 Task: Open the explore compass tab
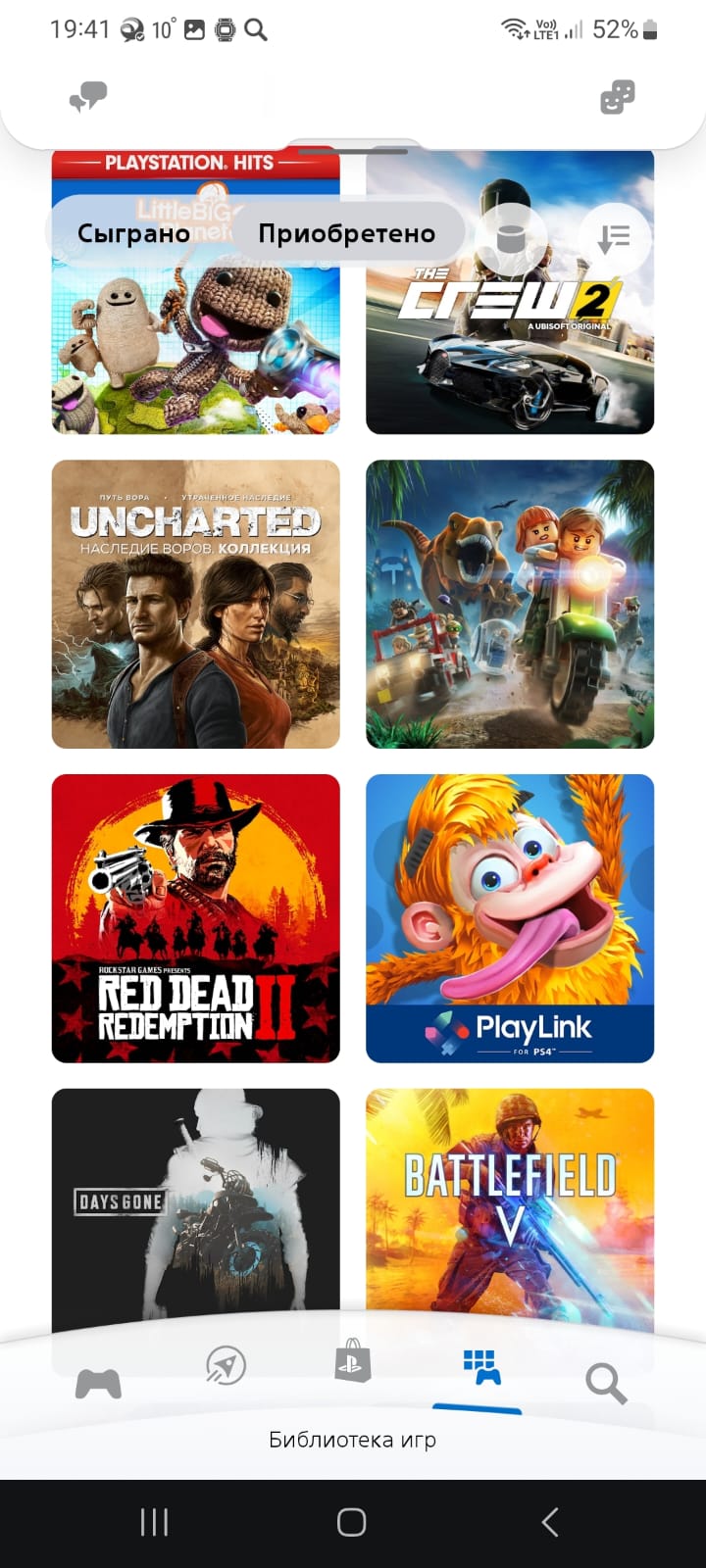226,1365
